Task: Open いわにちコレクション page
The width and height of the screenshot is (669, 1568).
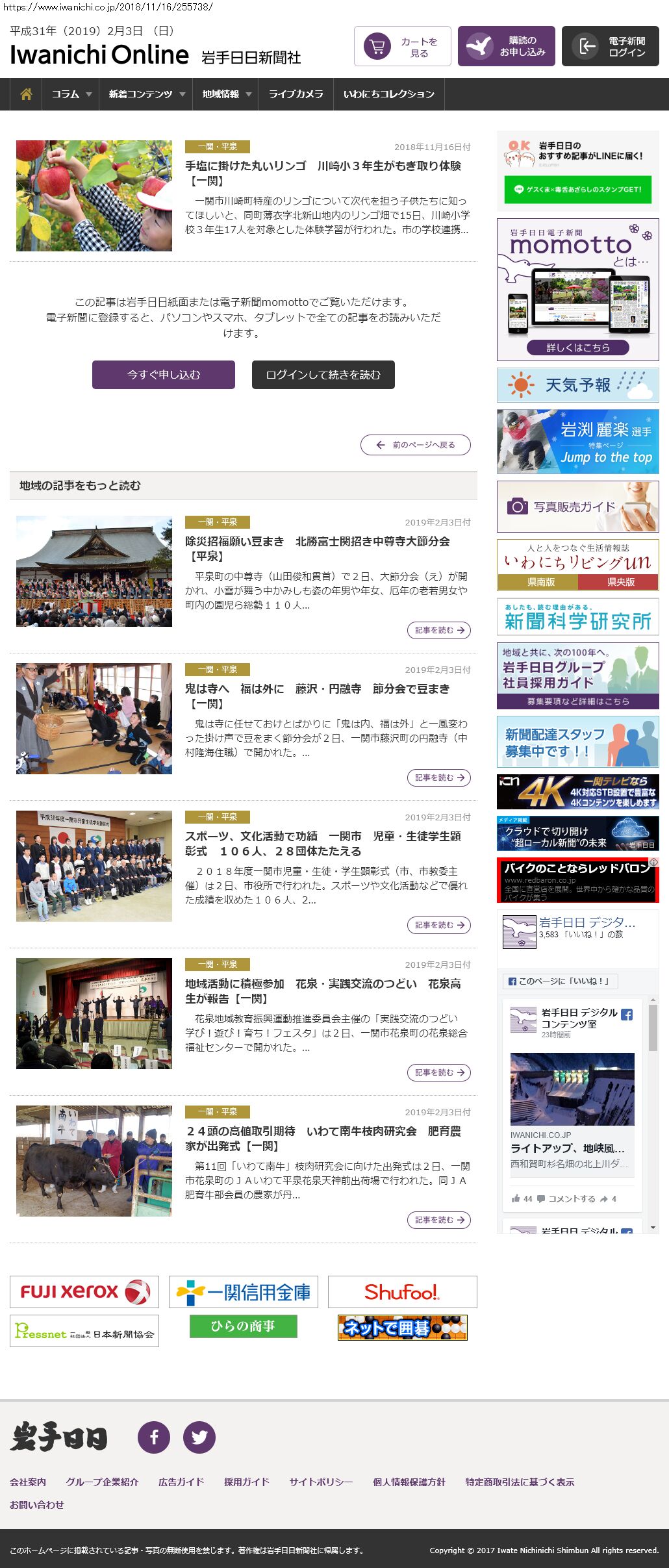Action: tap(388, 94)
